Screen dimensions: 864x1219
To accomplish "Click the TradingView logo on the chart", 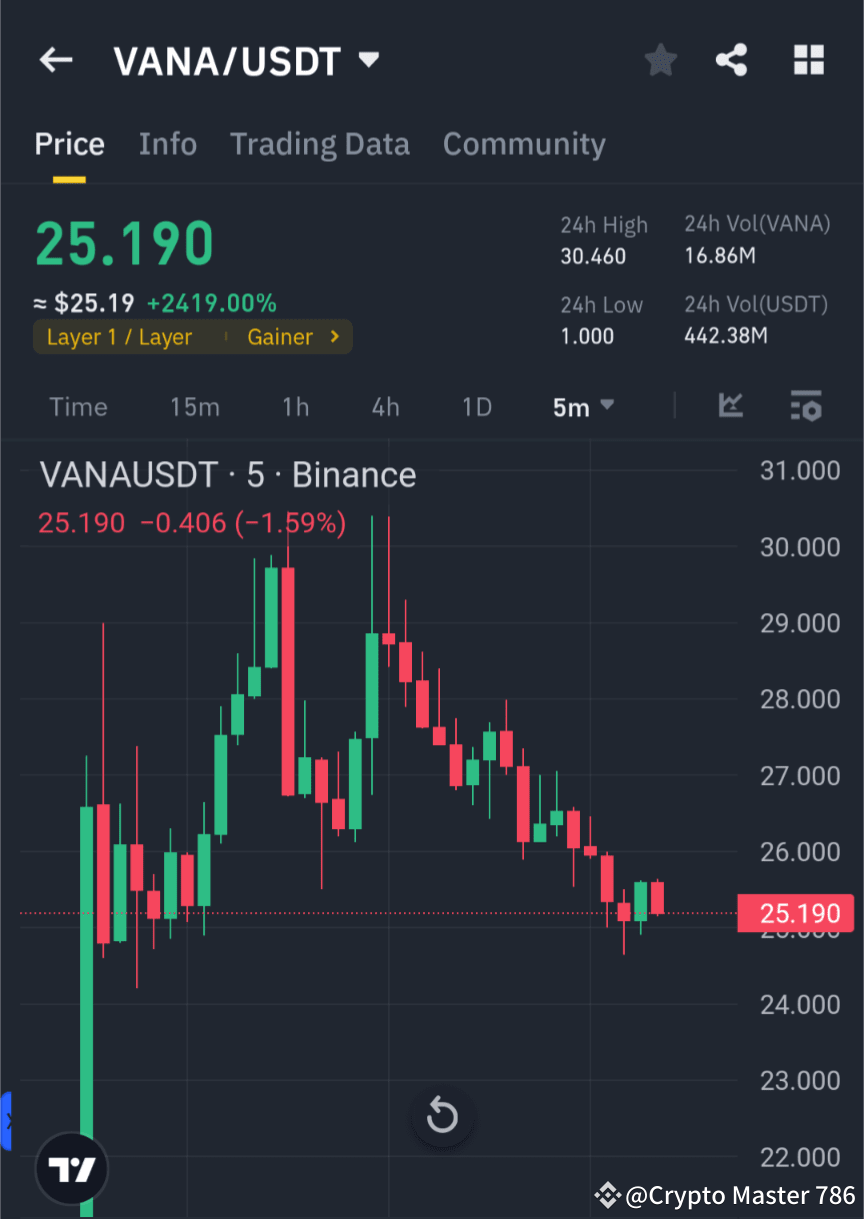I will [70, 1168].
